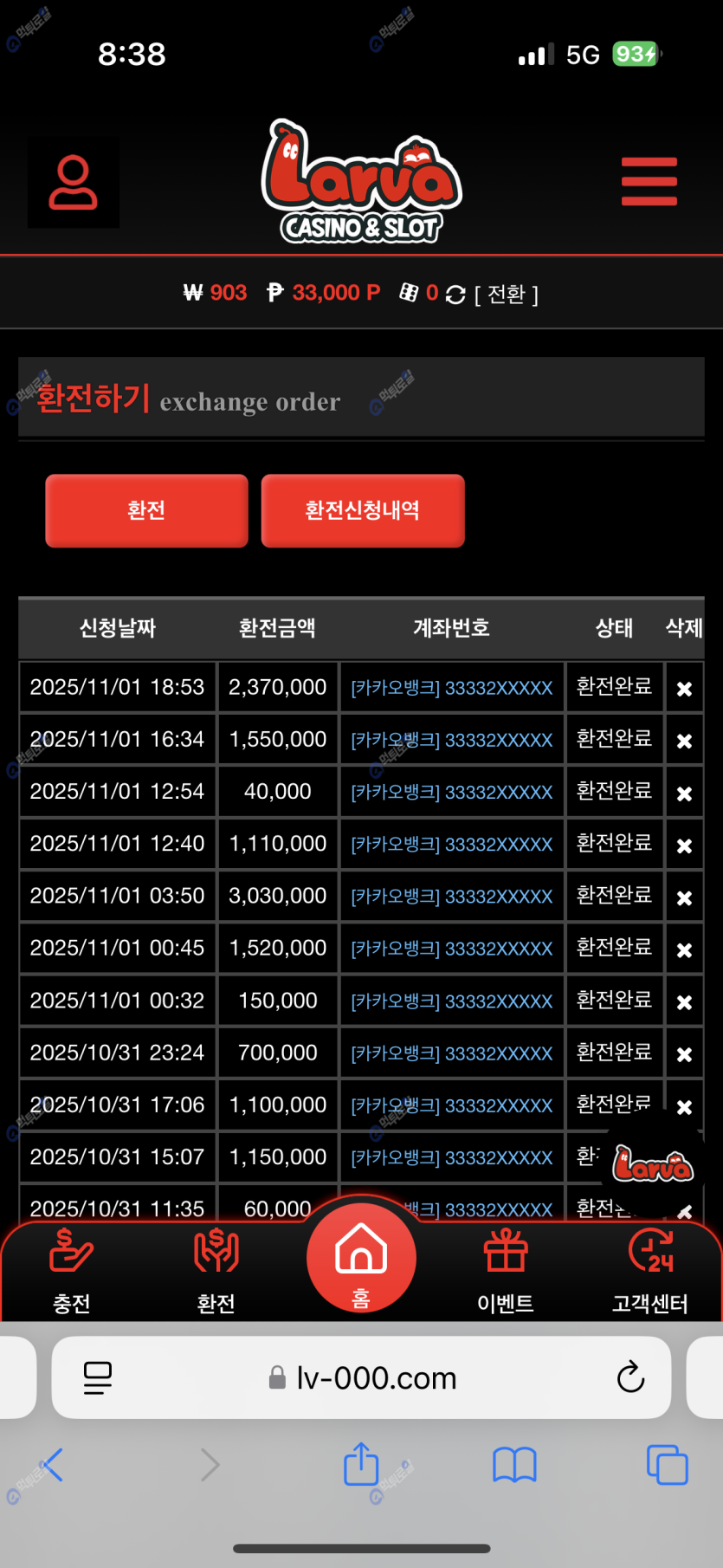Open browser bookmarks
Image resolution: width=723 pixels, height=1568 pixels.
(514, 1465)
